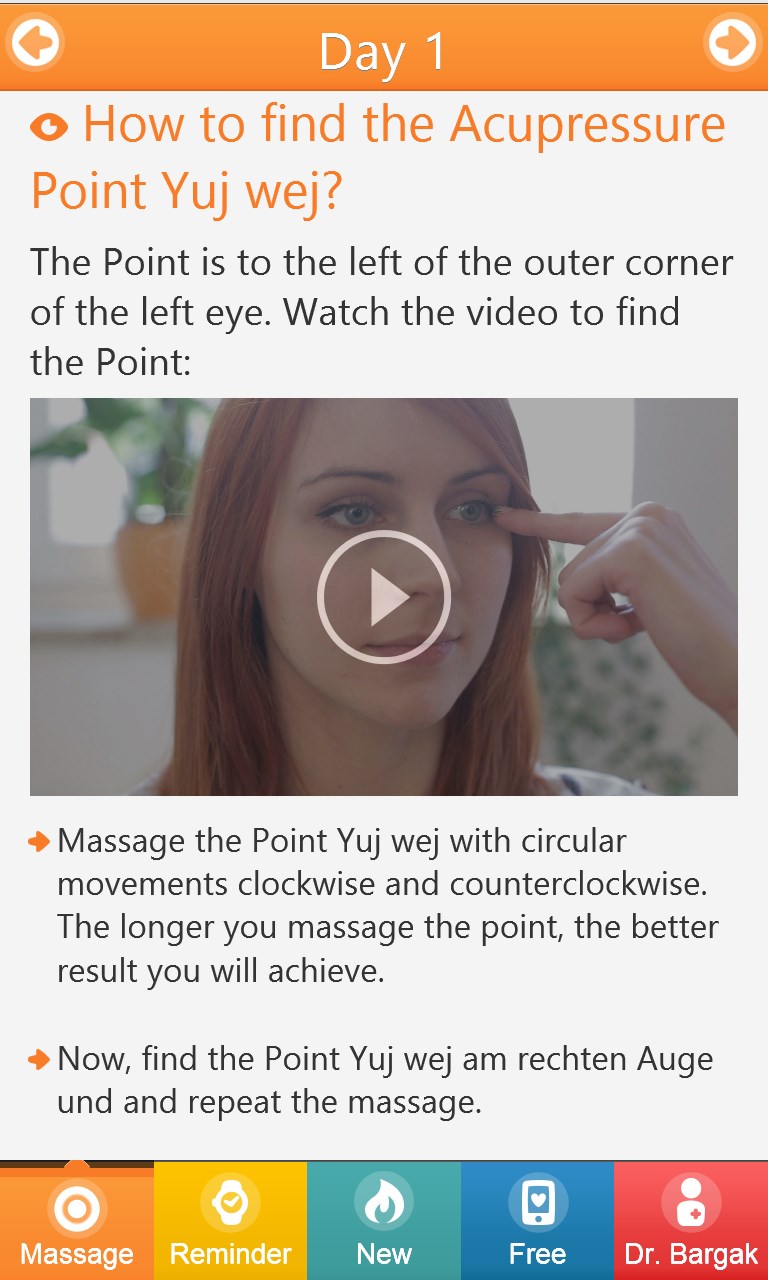The height and width of the screenshot is (1280, 768).
Task: Open the Dr. Bargak tab
Action: point(691,1221)
